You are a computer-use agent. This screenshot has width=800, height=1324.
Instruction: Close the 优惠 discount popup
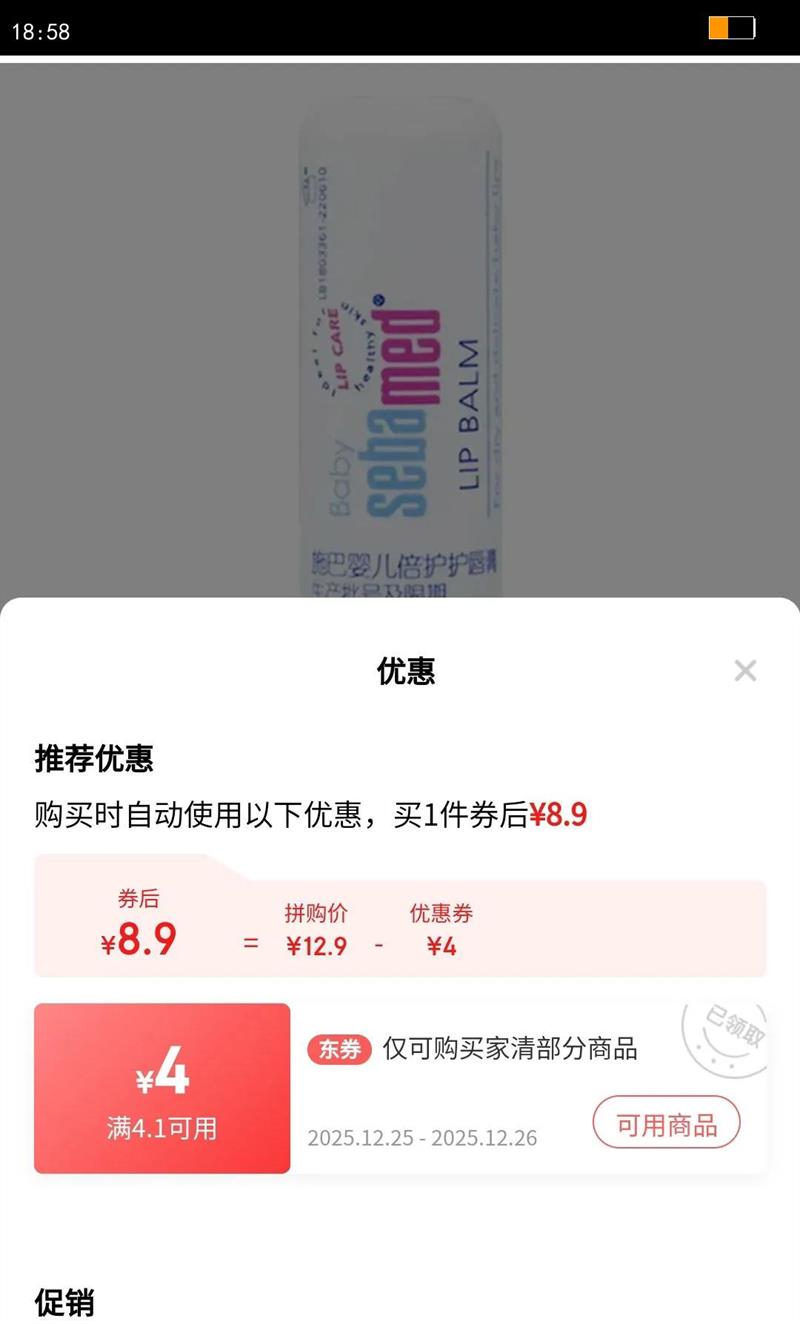[746, 671]
